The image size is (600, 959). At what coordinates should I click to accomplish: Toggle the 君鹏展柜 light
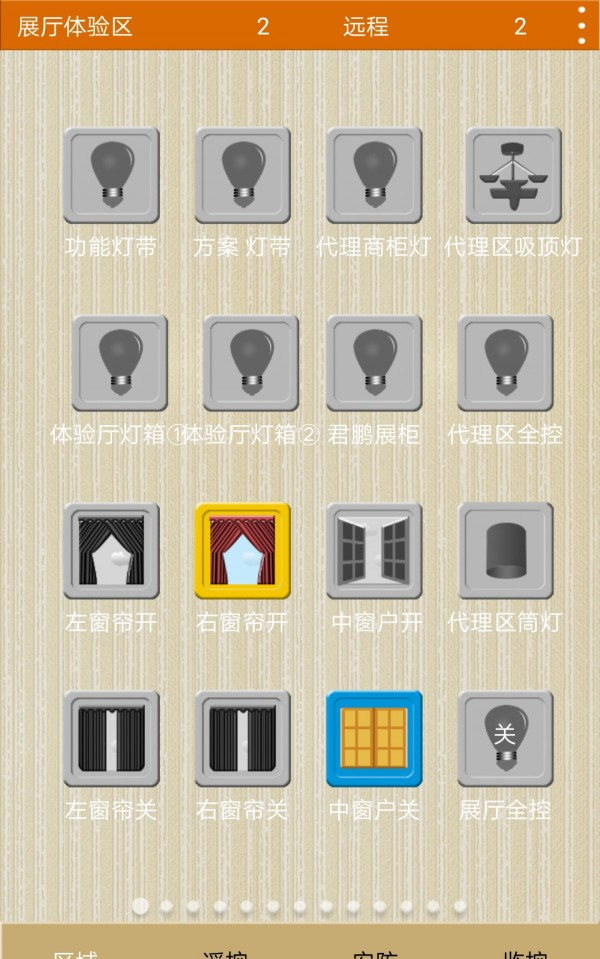[374, 363]
